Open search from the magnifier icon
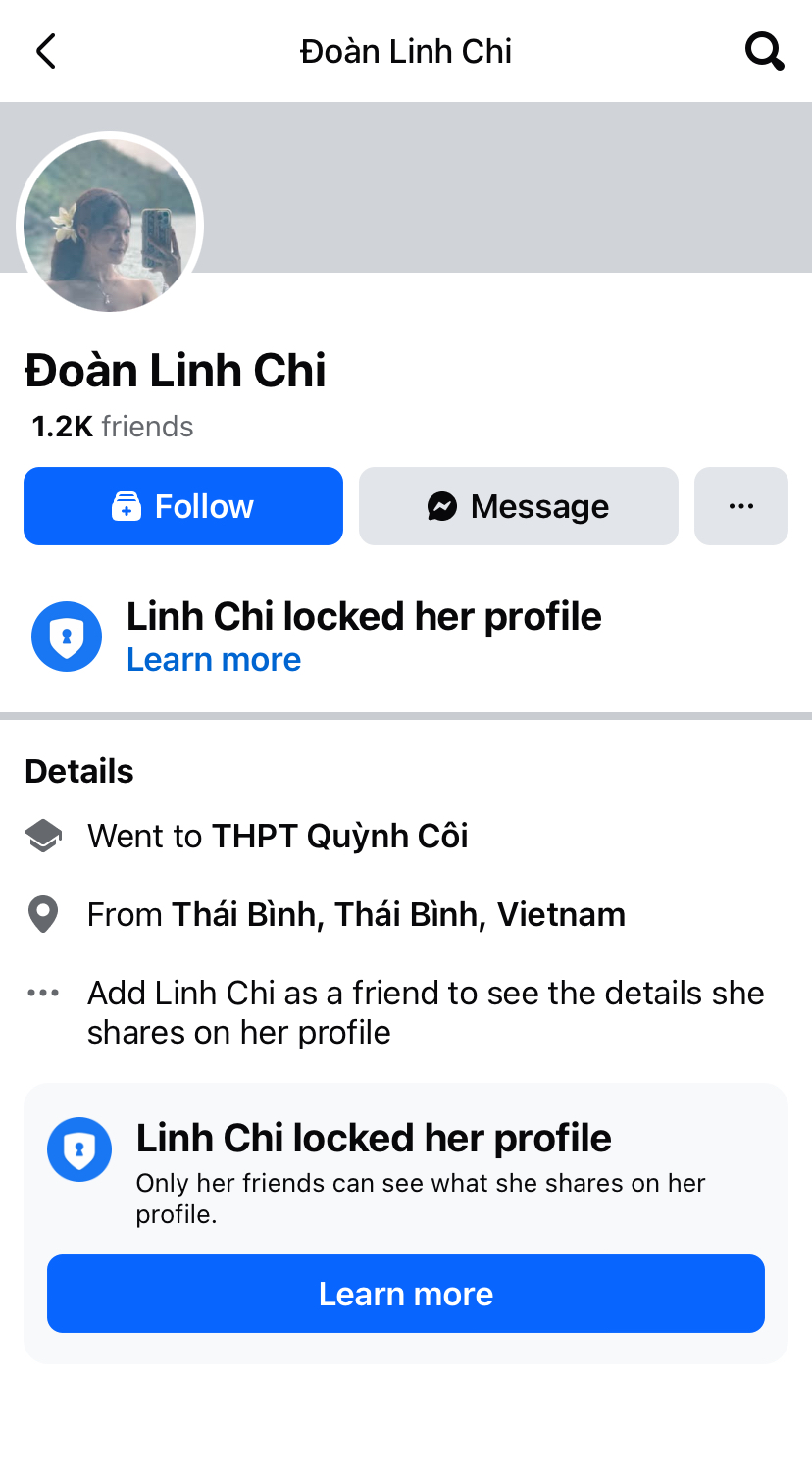This screenshot has width=812, height=1479. (764, 51)
